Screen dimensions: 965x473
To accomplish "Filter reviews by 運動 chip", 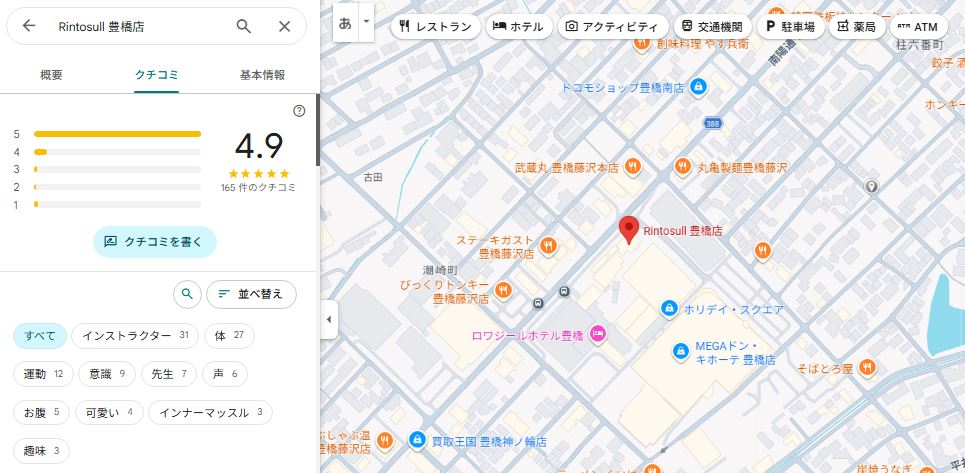I will tap(43, 374).
